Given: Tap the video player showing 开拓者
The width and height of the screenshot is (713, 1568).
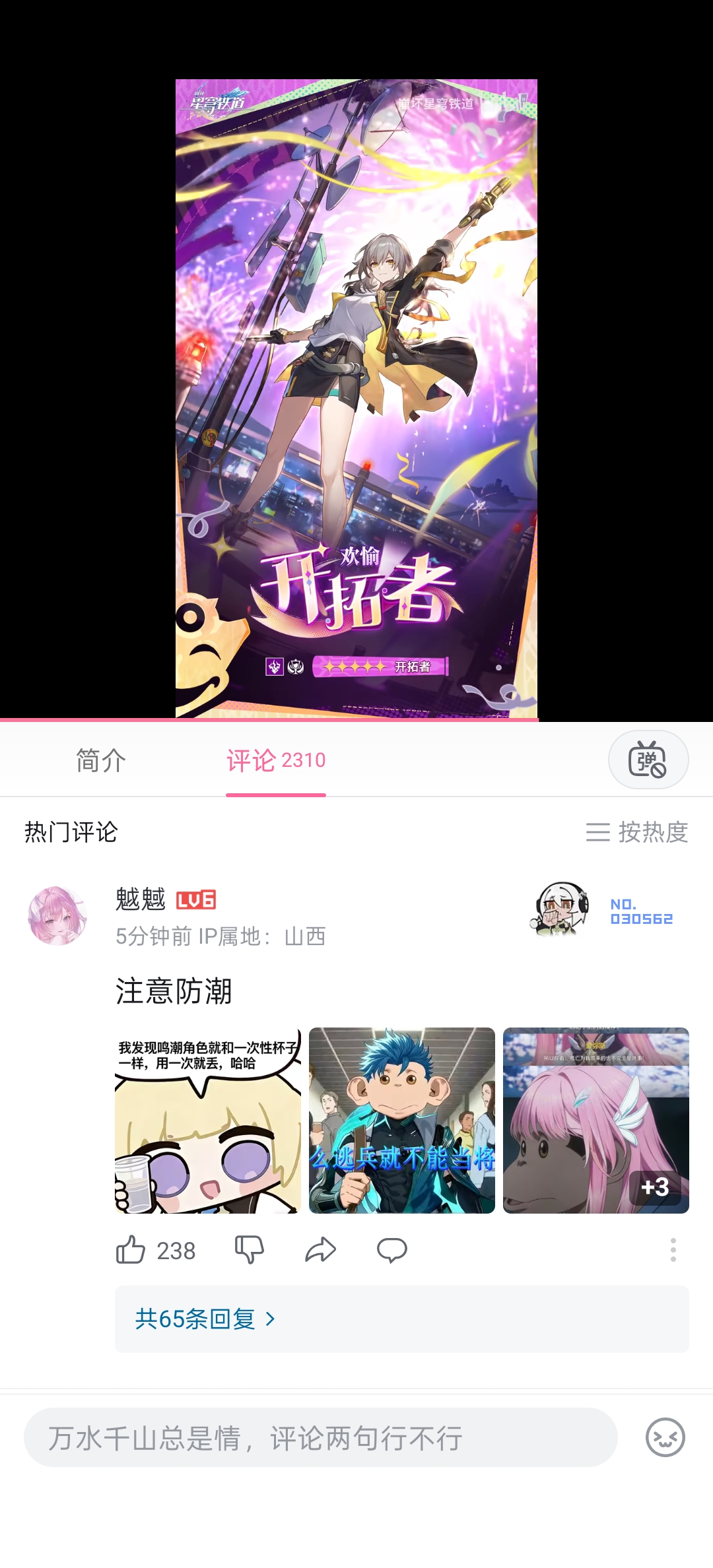Looking at the screenshot, I should [x=356, y=396].
